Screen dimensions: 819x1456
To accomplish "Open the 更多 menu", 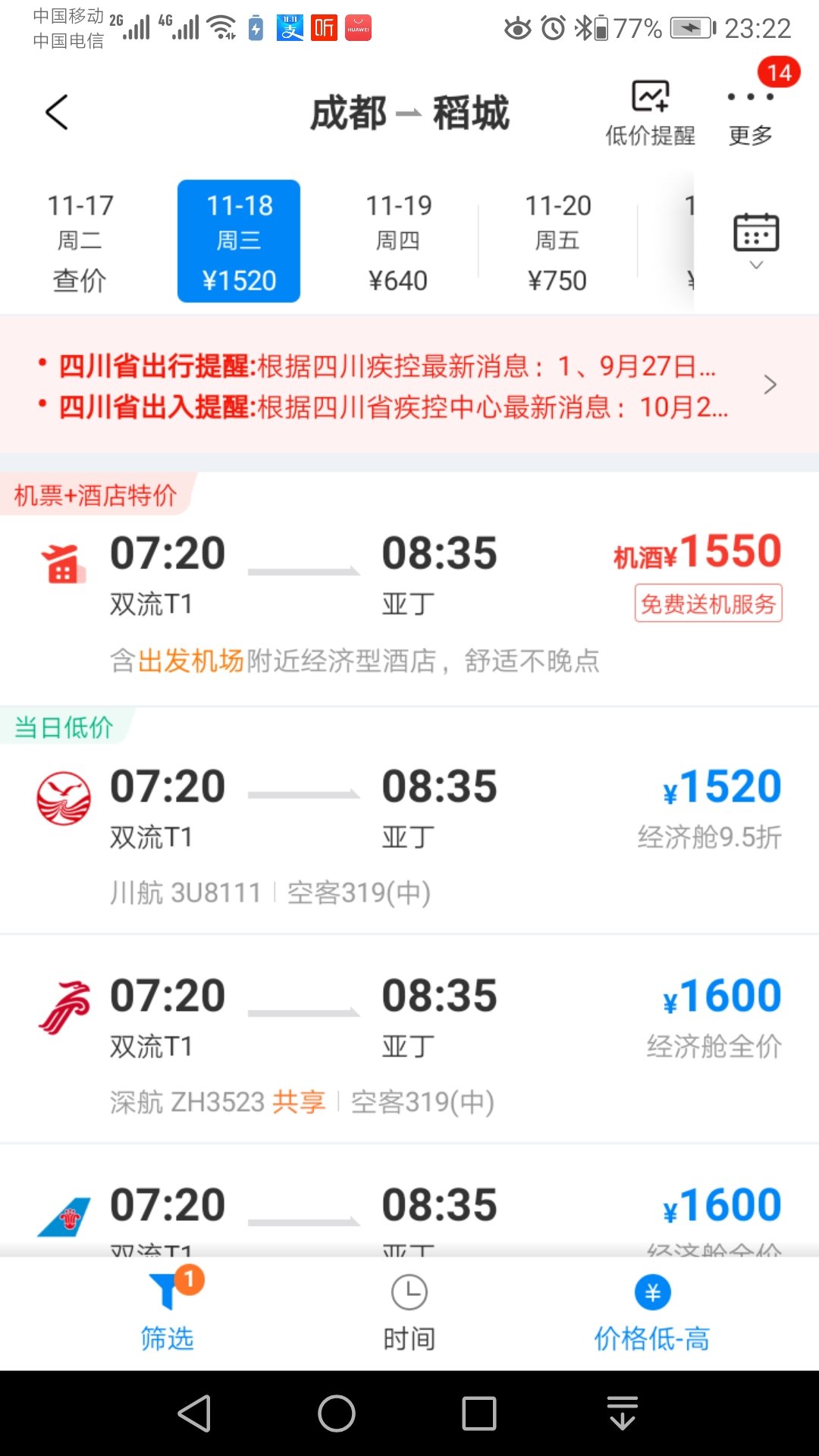I will click(750, 114).
